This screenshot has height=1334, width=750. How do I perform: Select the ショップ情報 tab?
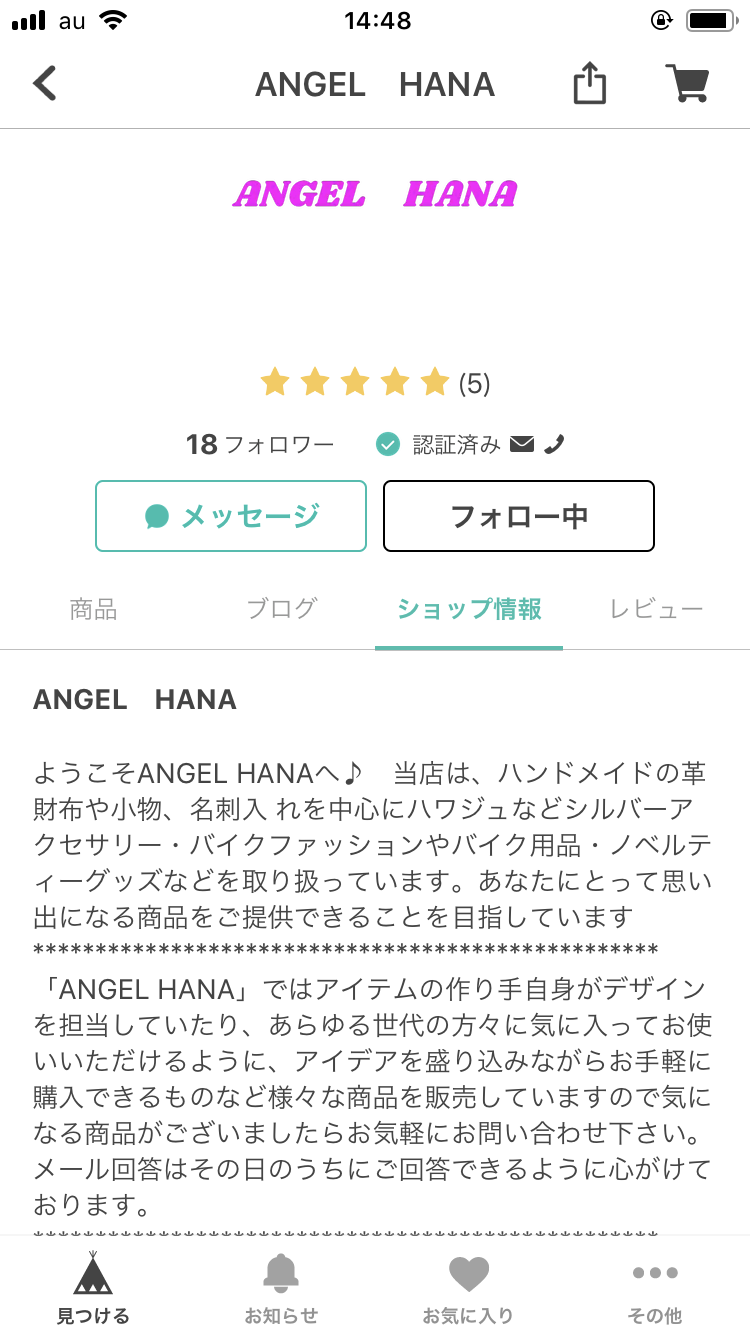[469, 609]
